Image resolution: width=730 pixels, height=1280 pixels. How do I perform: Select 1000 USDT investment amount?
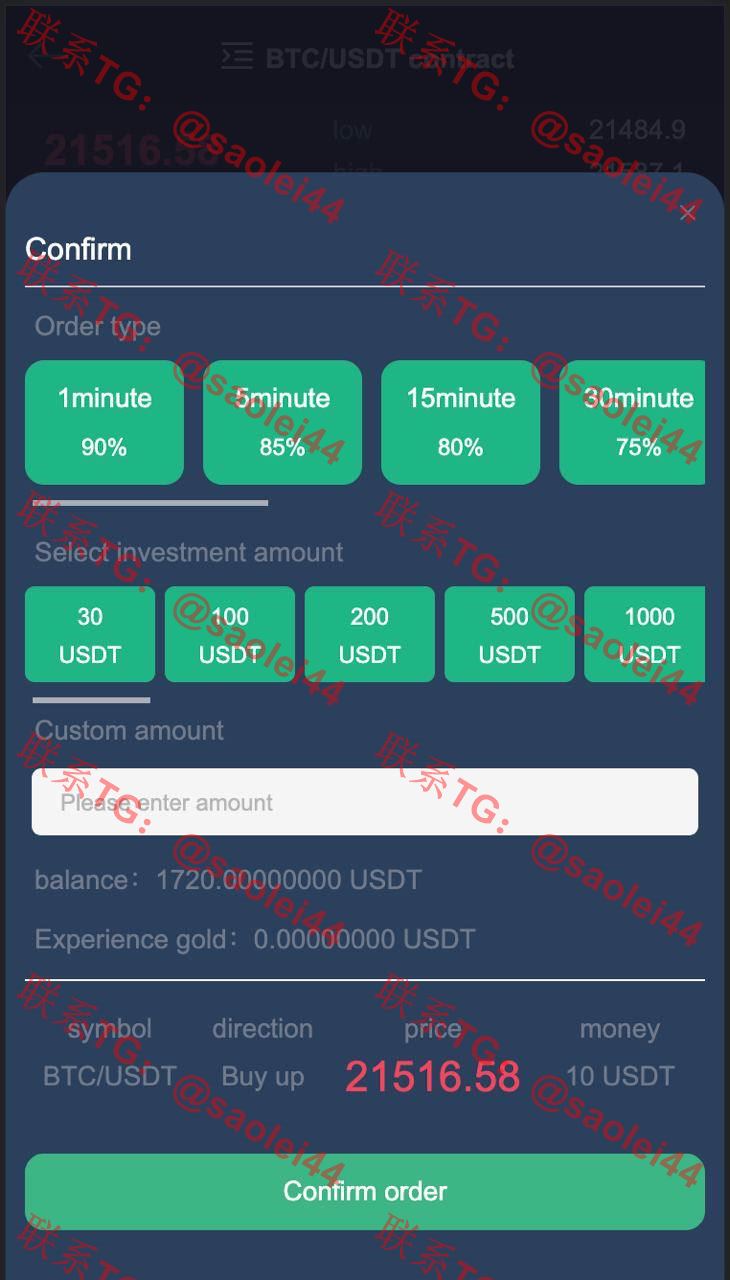click(x=645, y=634)
